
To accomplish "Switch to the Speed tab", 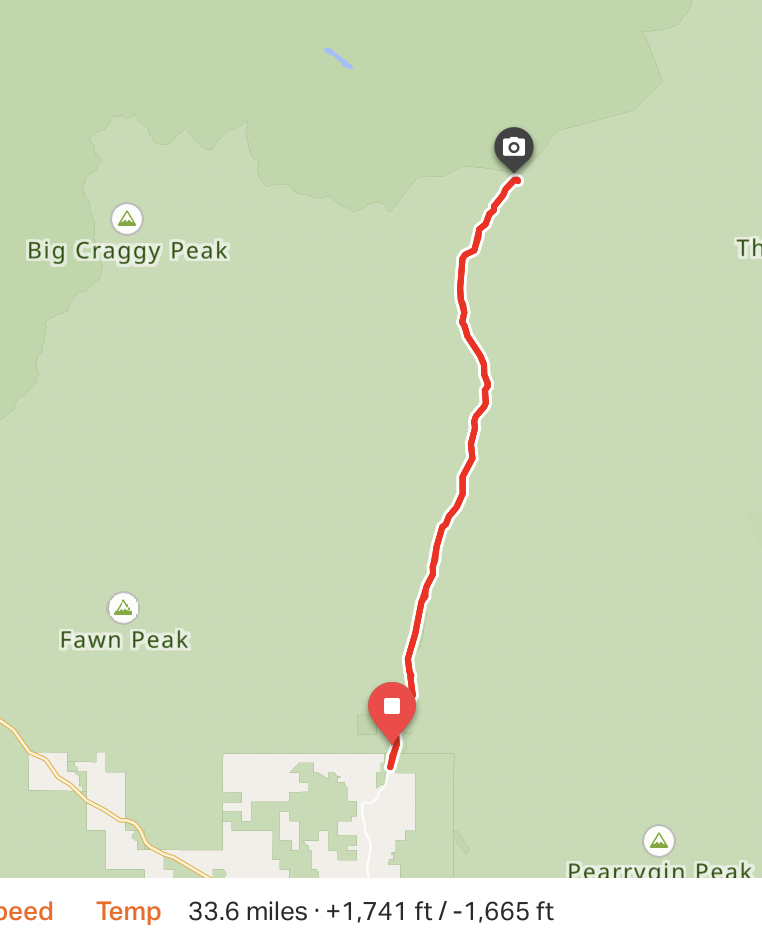I will [x=26, y=911].
